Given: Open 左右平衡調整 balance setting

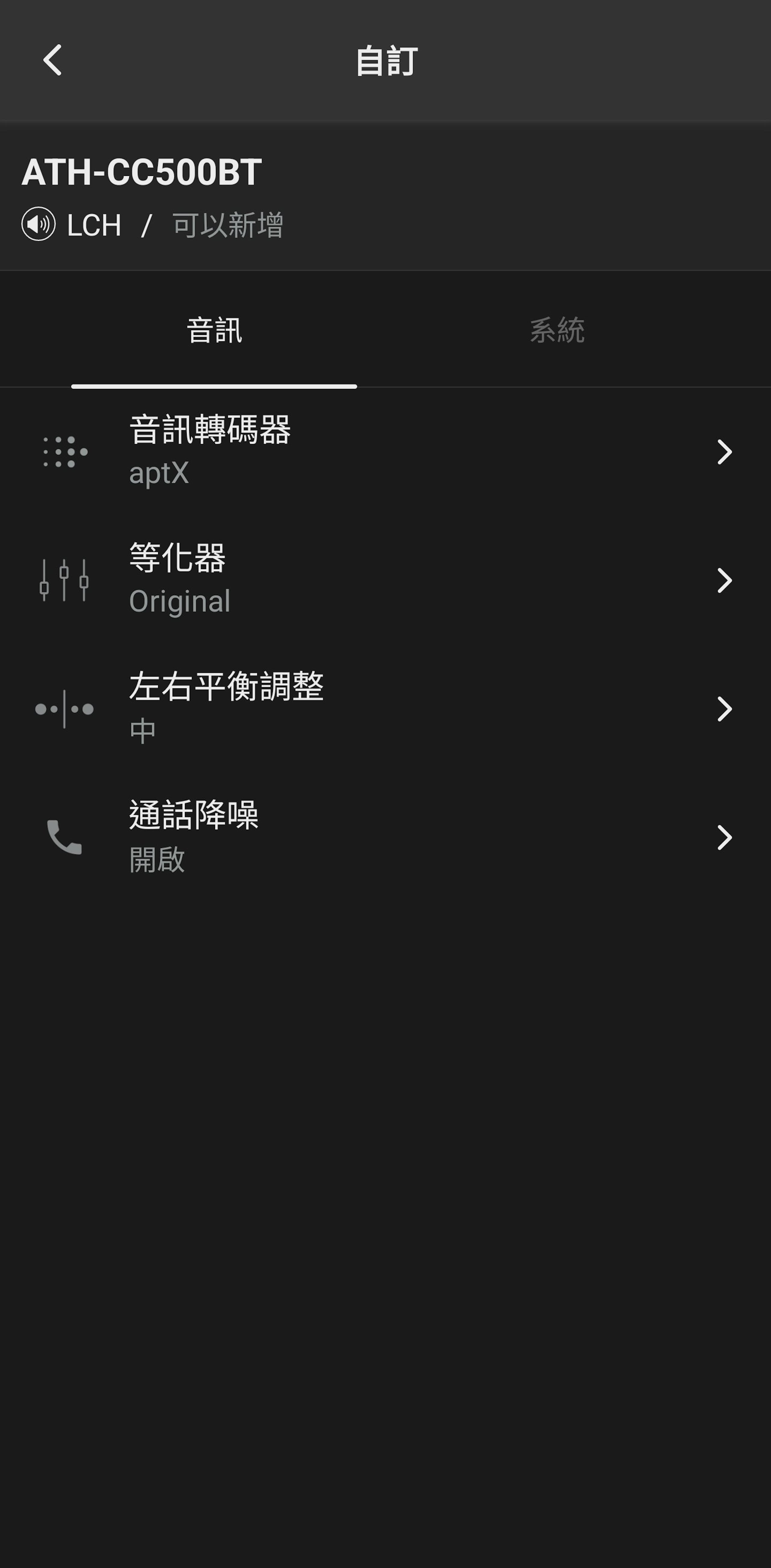Looking at the screenshot, I should click(x=386, y=709).
